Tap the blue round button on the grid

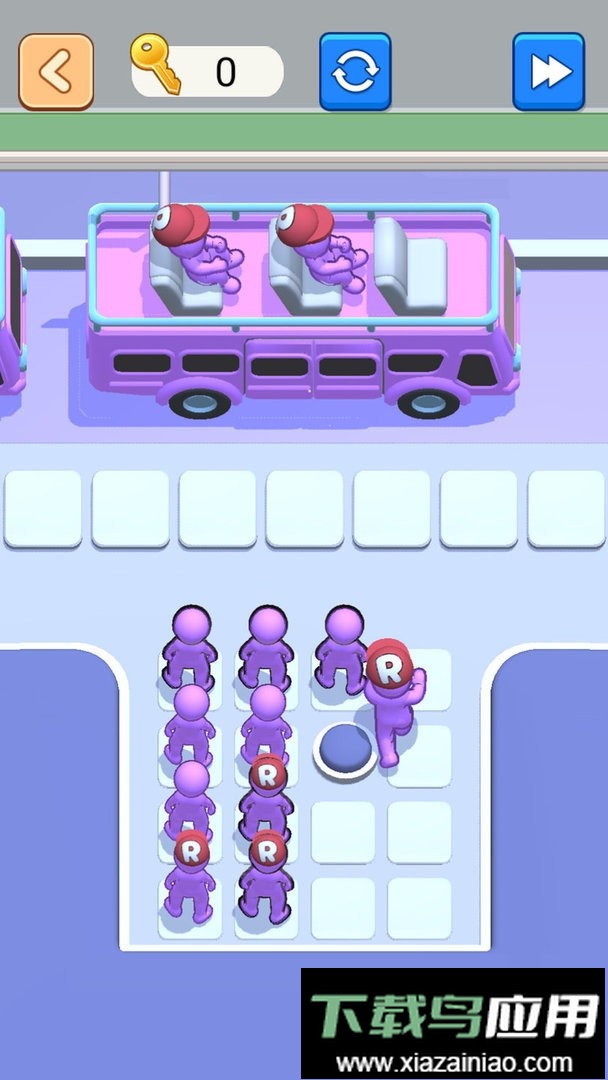347,750
